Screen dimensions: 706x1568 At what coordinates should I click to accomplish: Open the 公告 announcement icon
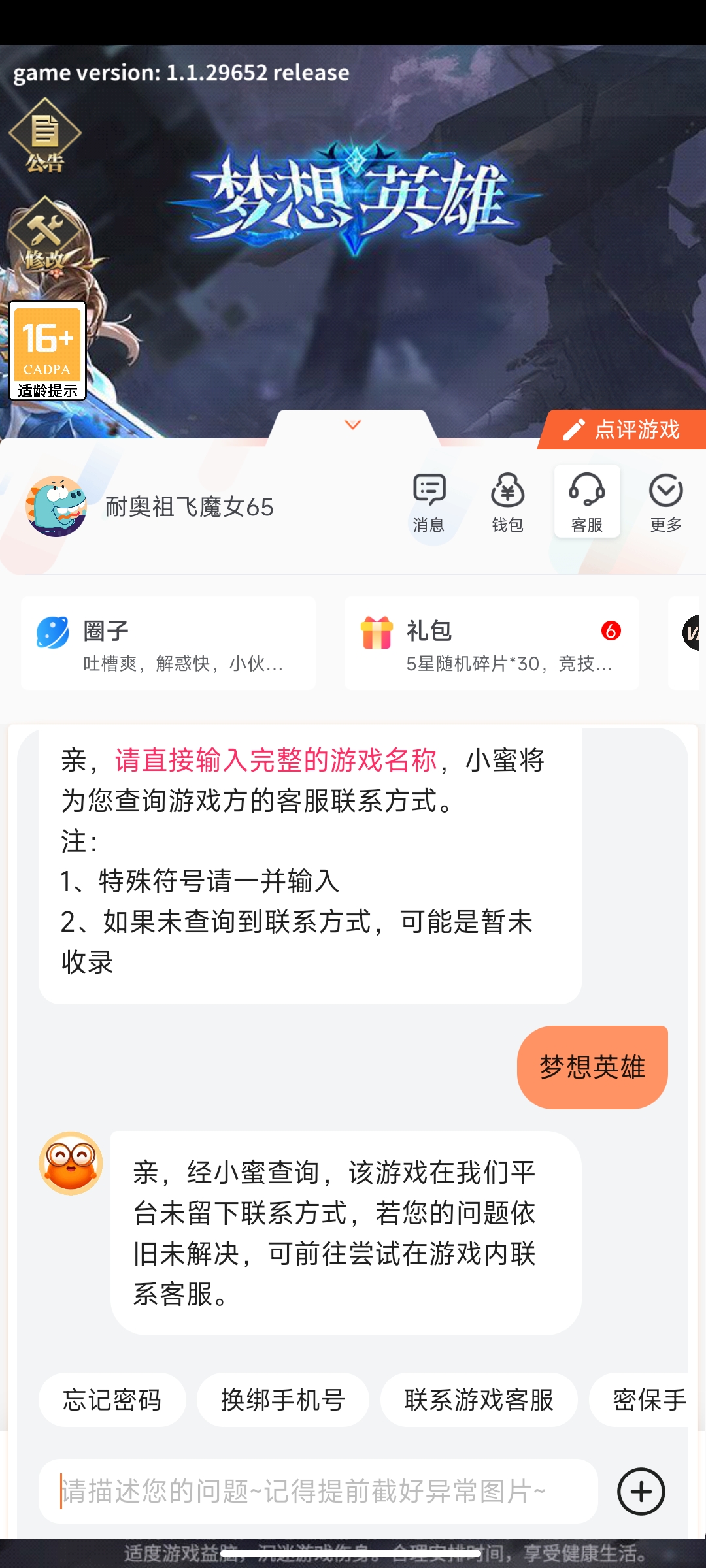click(x=44, y=135)
